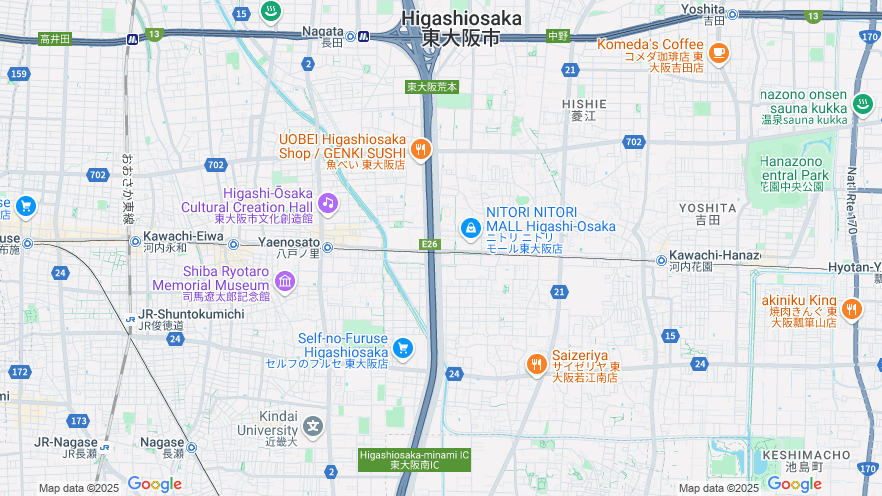Select the NITORI MALL Higashi-Osaka shopping pin
Image resolution: width=882 pixels, height=496 pixels.
pos(470,229)
